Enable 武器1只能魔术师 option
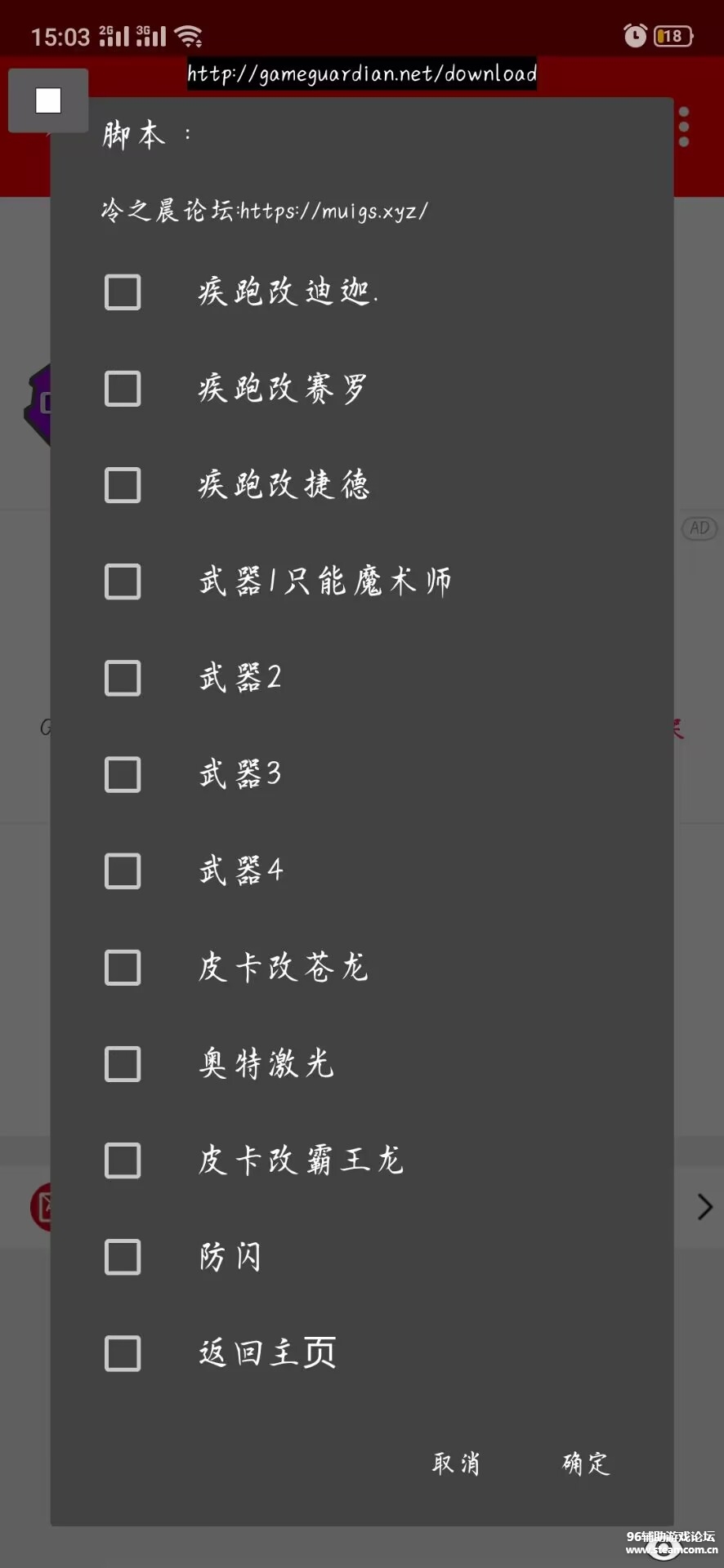 click(x=123, y=581)
